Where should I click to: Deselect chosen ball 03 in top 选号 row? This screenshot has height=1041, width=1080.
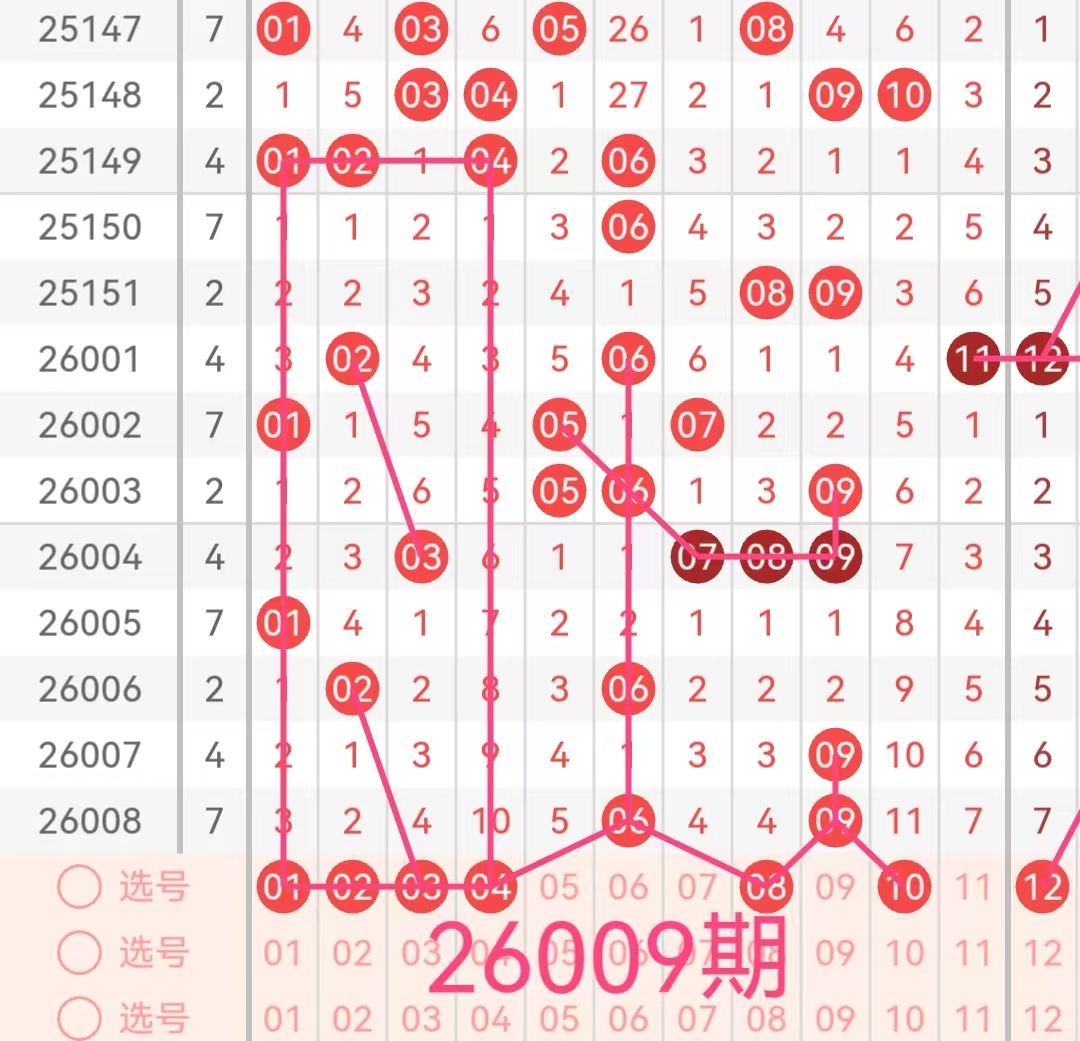pyautogui.click(x=421, y=887)
